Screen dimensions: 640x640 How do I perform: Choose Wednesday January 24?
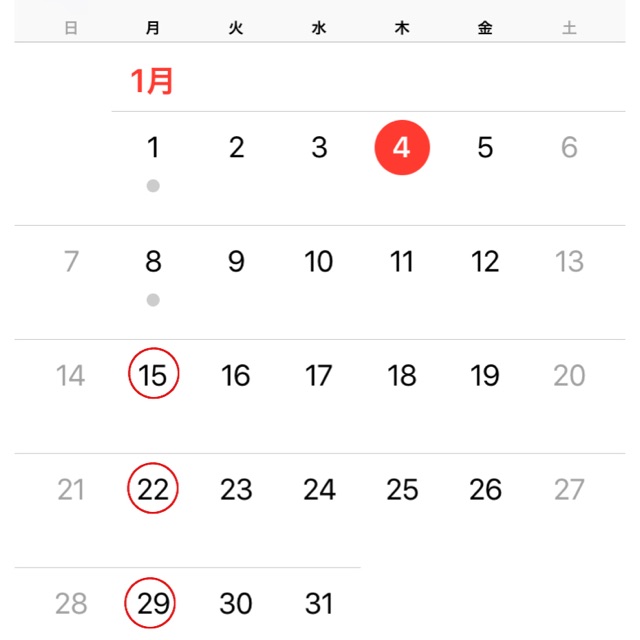point(319,490)
